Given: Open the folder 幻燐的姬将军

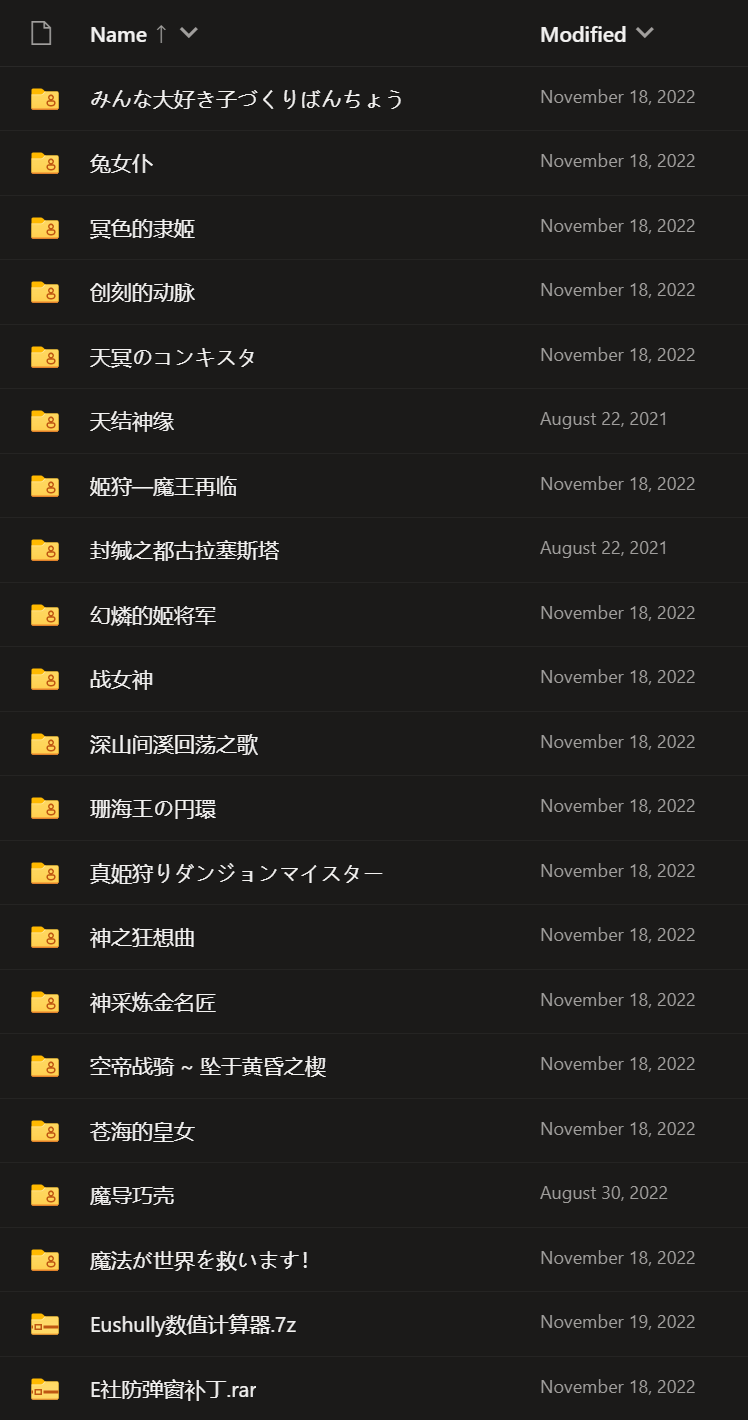Looking at the screenshot, I should tap(152, 616).
